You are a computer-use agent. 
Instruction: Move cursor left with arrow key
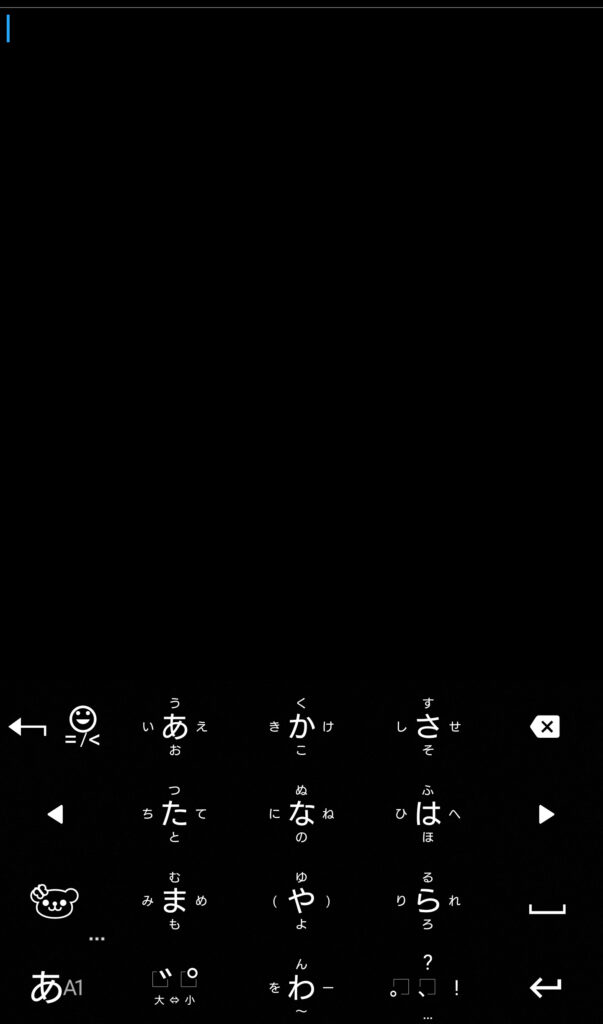tap(56, 814)
